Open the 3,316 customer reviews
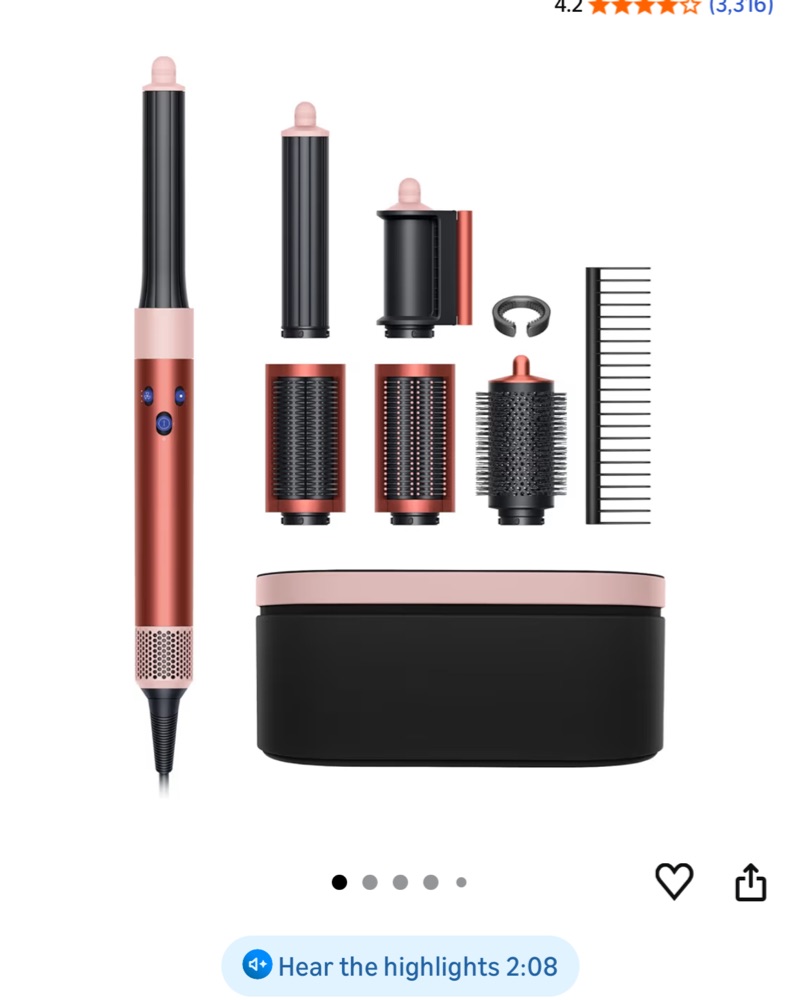This screenshot has width=801, height=1000. click(740, 6)
